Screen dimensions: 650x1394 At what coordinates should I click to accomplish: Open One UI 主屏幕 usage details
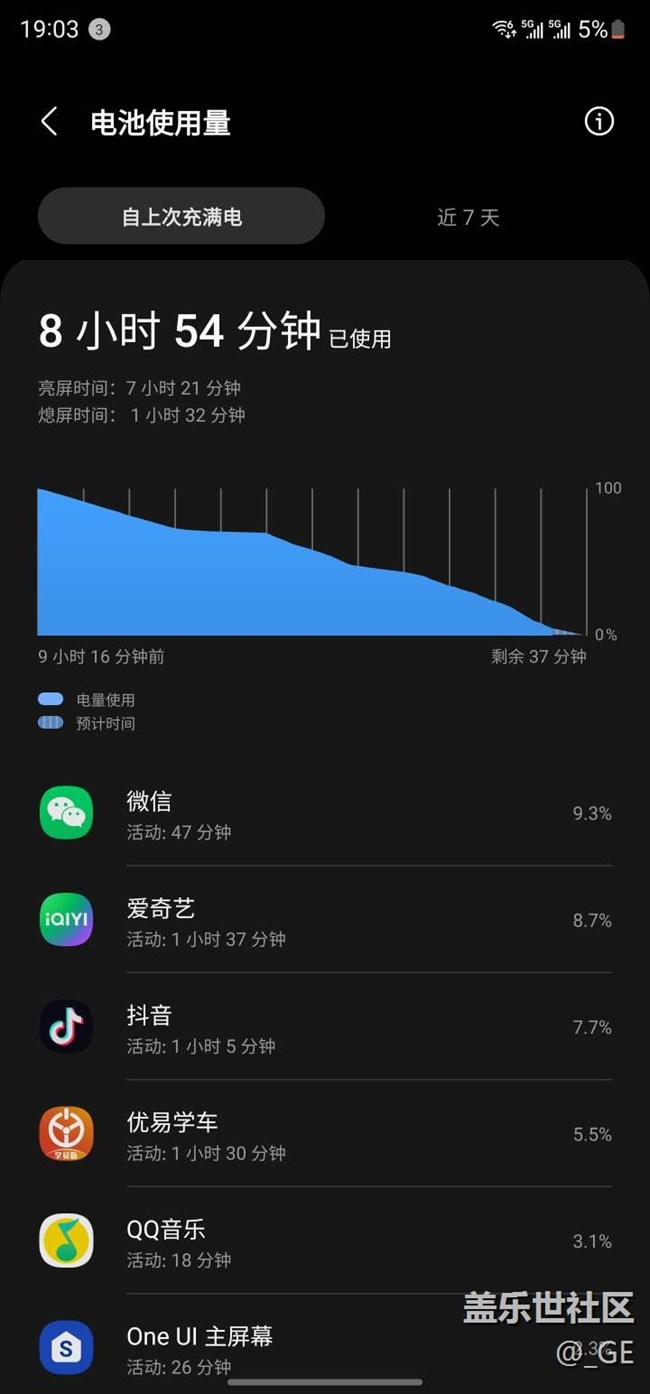point(325,1345)
